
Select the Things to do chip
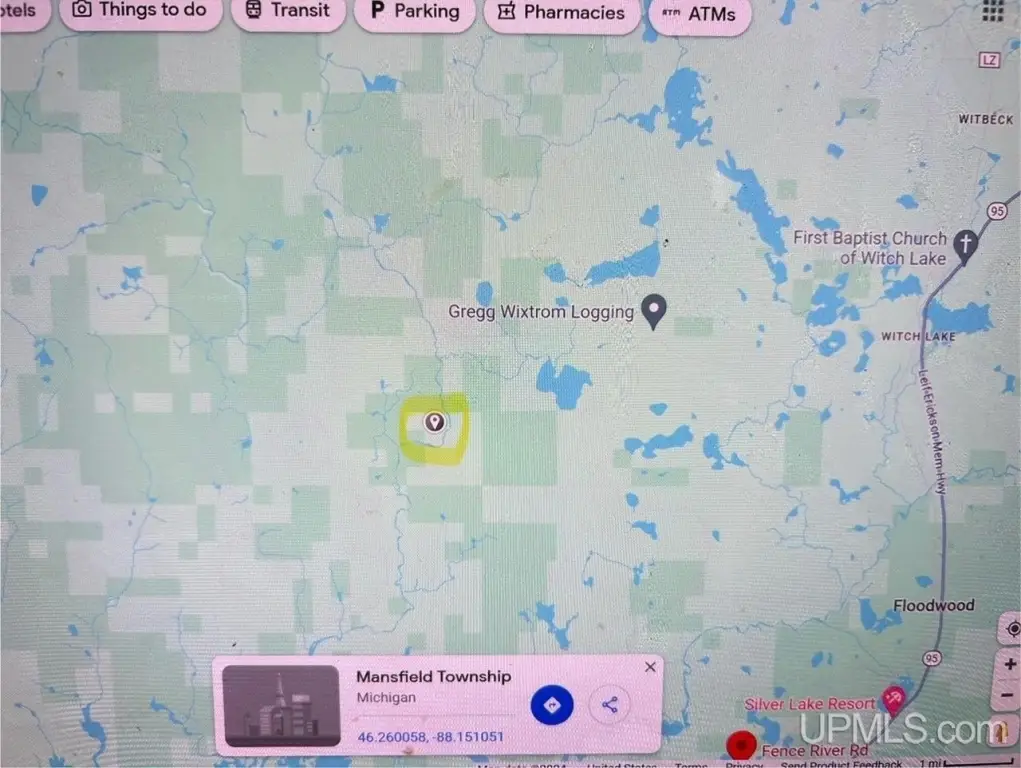click(139, 12)
